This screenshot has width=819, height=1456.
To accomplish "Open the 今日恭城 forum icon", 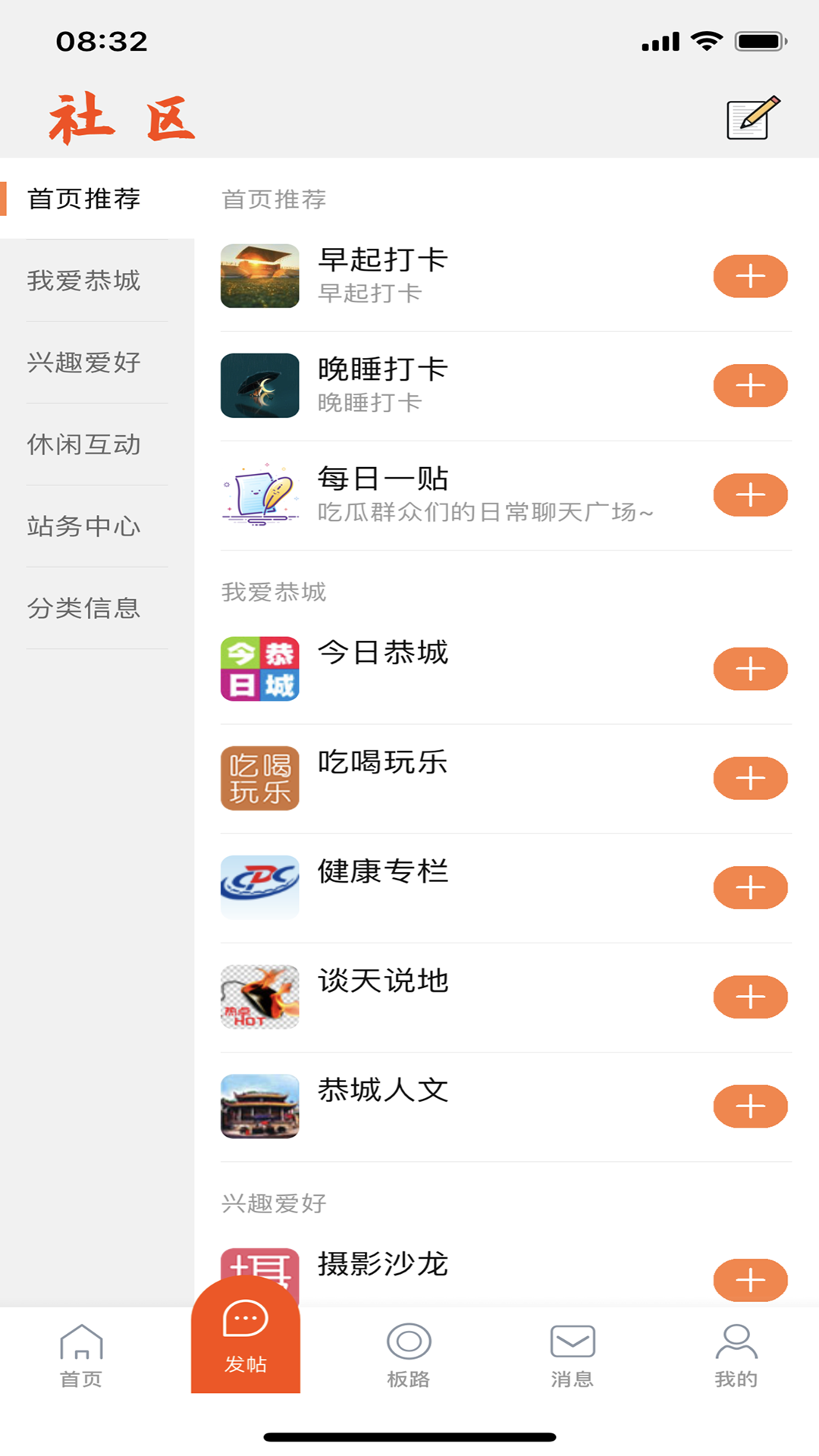I will point(259,668).
